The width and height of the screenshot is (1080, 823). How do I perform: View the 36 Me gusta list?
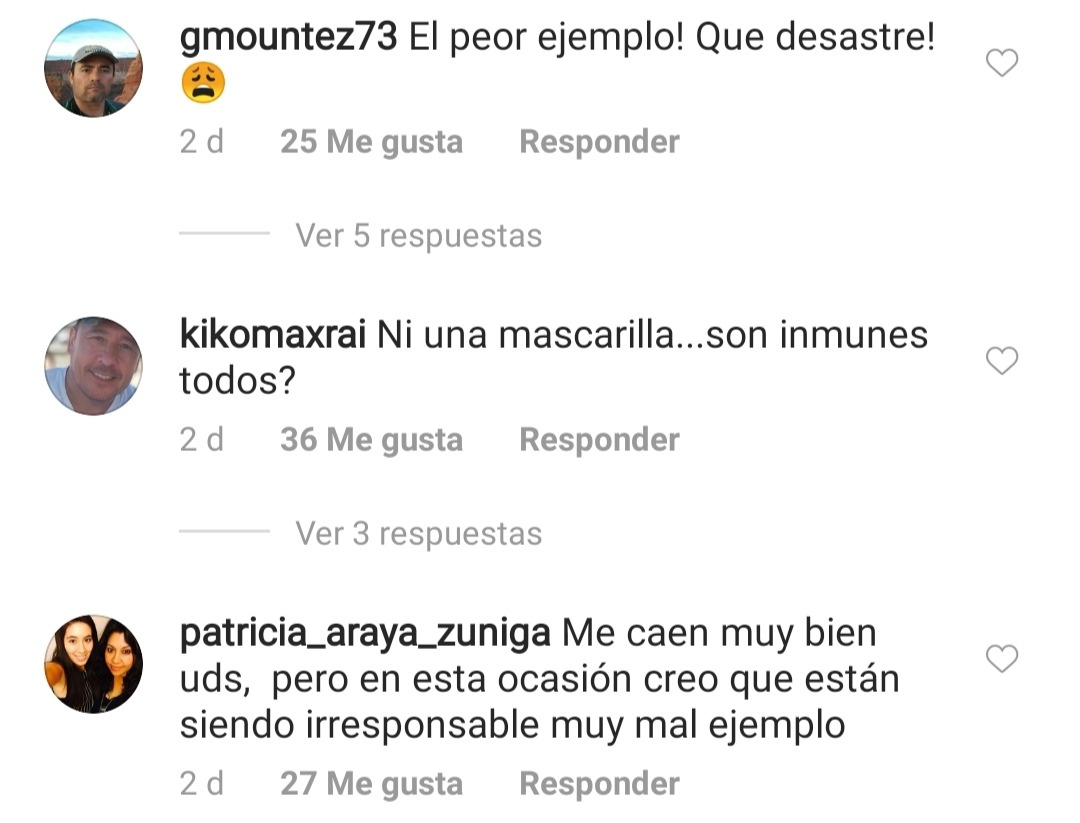click(x=371, y=440)
